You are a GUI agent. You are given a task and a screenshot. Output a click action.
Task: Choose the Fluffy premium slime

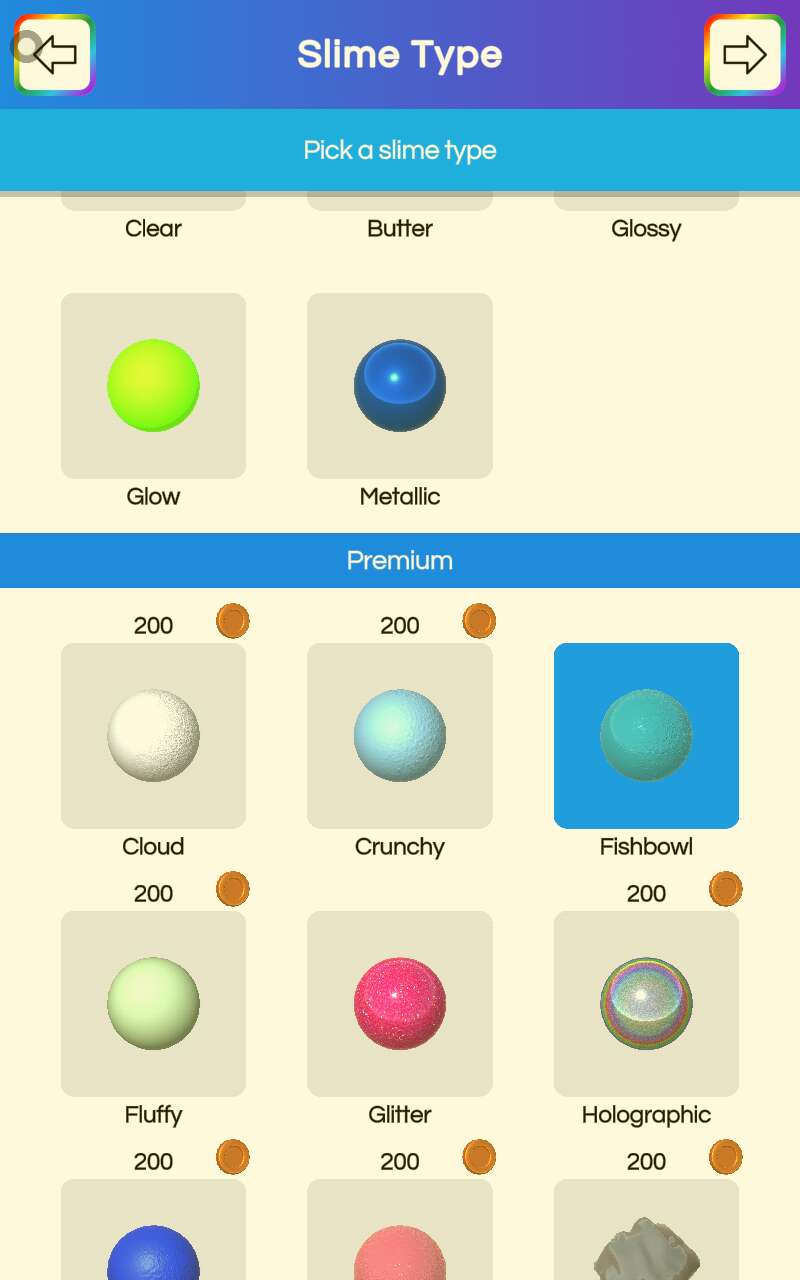click(153, 1003)
